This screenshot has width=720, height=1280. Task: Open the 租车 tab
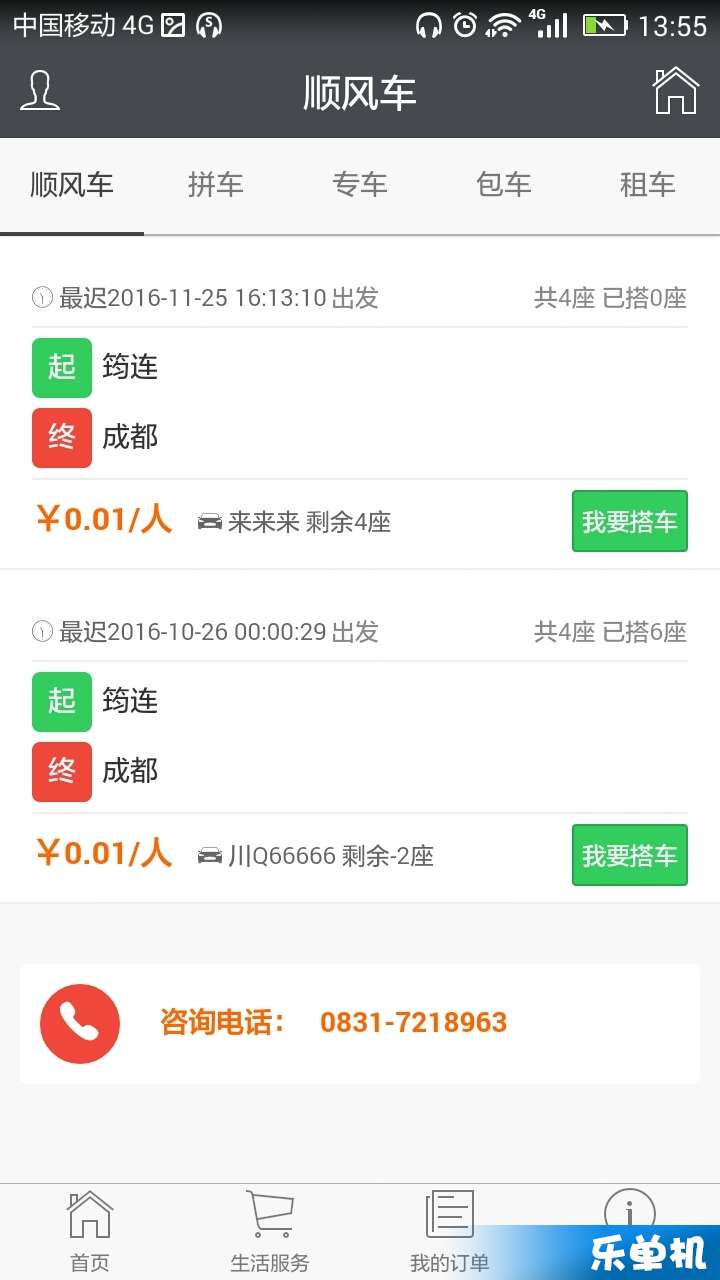click(648, 185)
